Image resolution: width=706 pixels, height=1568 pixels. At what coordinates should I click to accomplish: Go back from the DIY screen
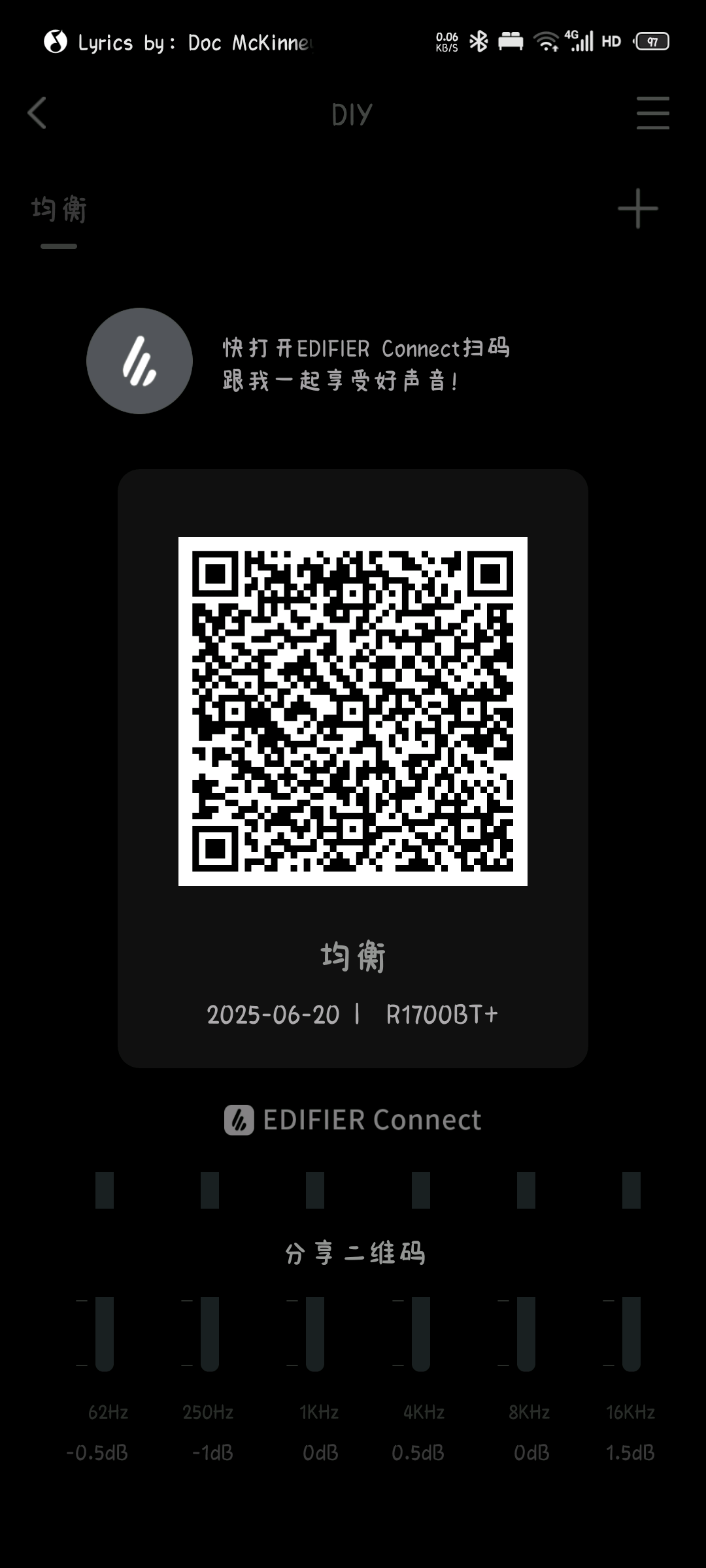[x=37, y=113]
